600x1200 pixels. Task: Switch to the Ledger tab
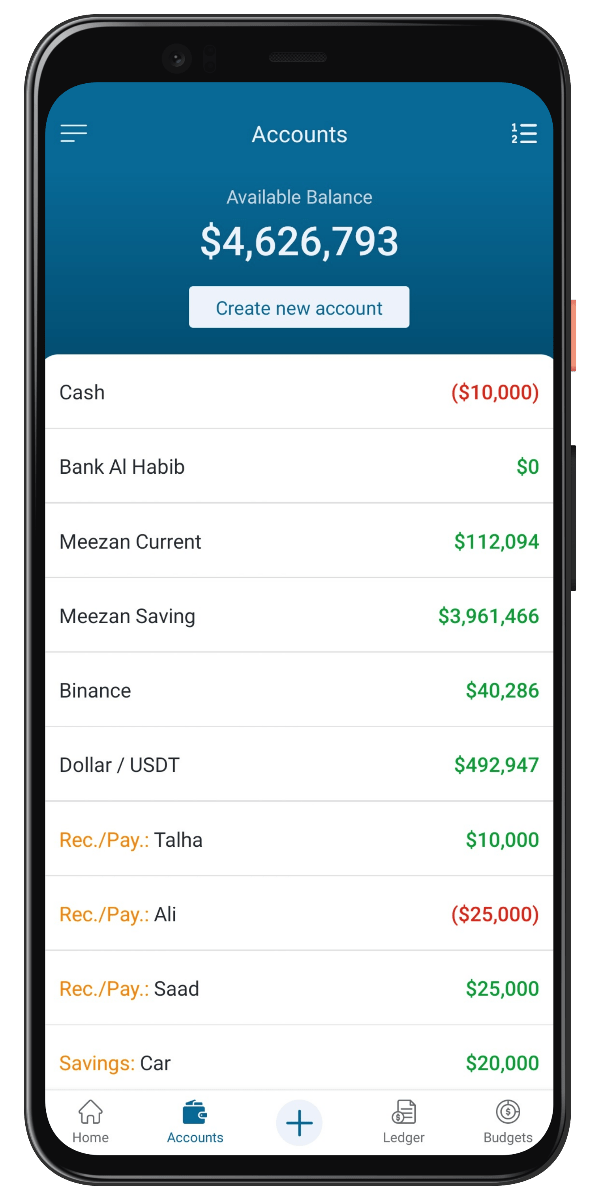[x=404, y=1122]
